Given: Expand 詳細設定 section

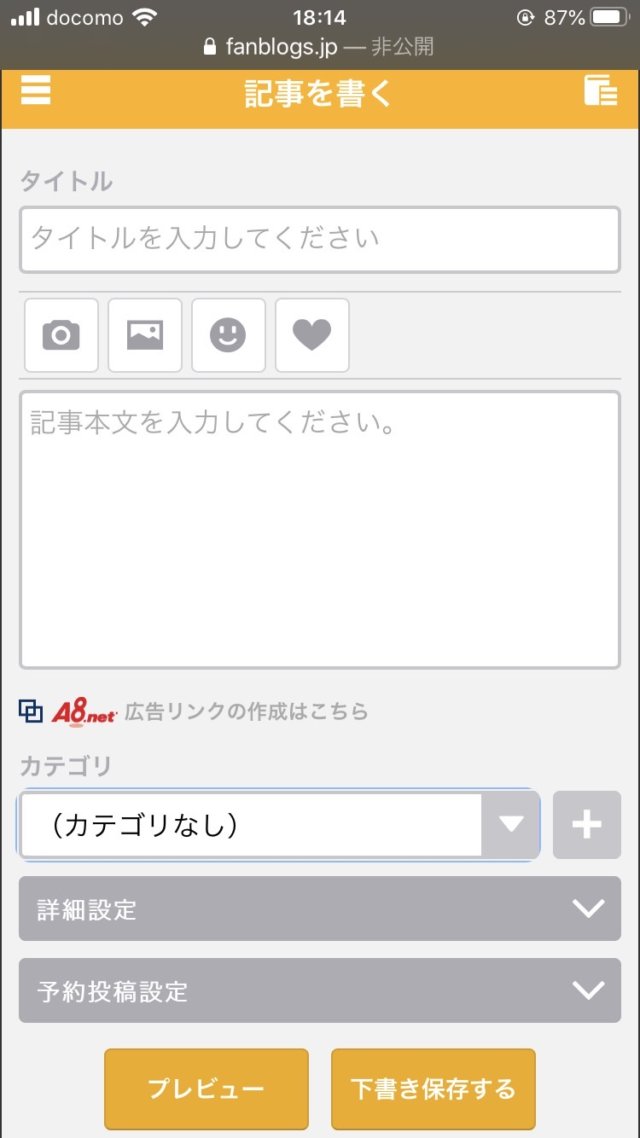Looking at the screenshot, I should point(319,909).
